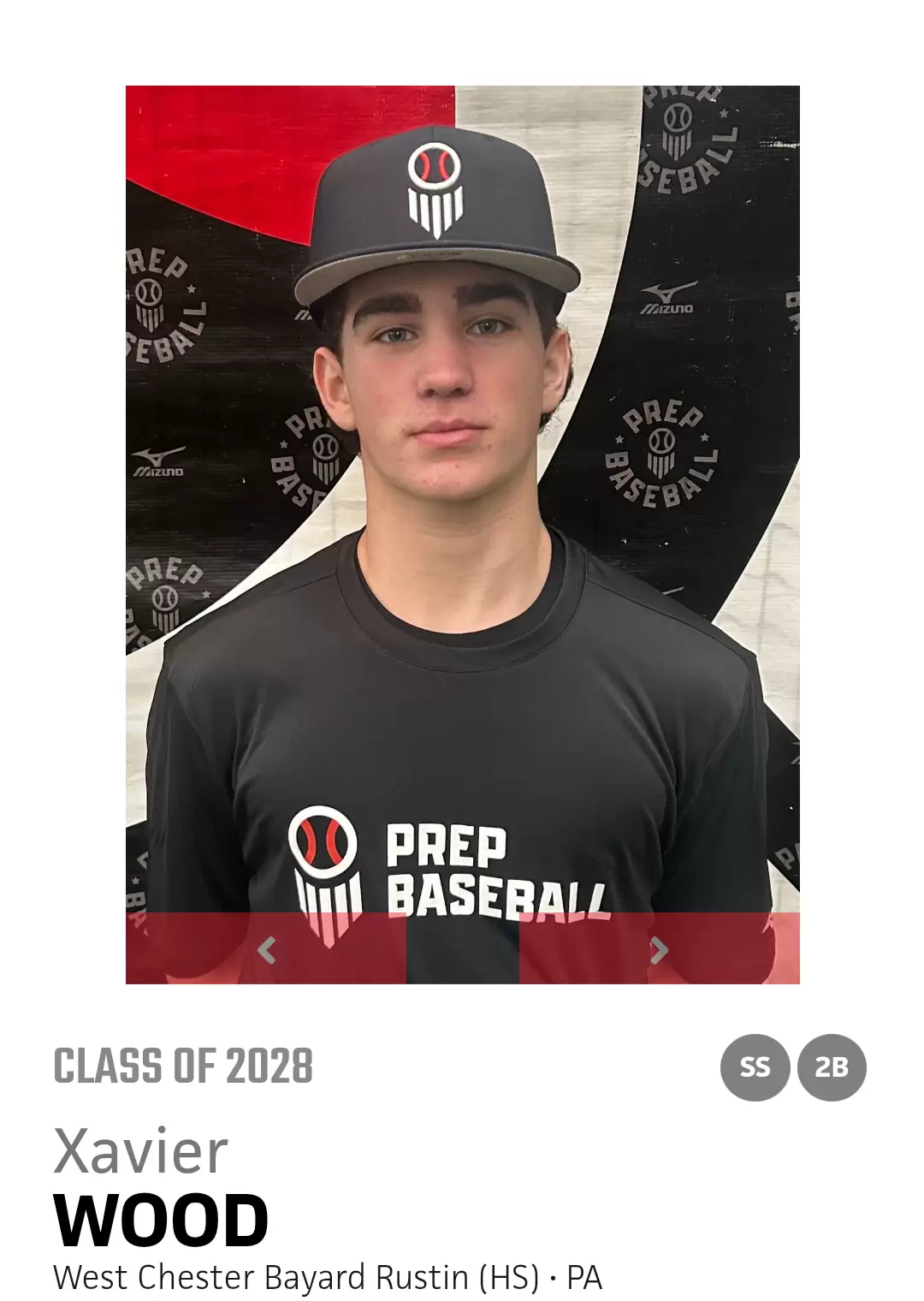
Task: Advance to the next carousel photo
Action: 658,949
